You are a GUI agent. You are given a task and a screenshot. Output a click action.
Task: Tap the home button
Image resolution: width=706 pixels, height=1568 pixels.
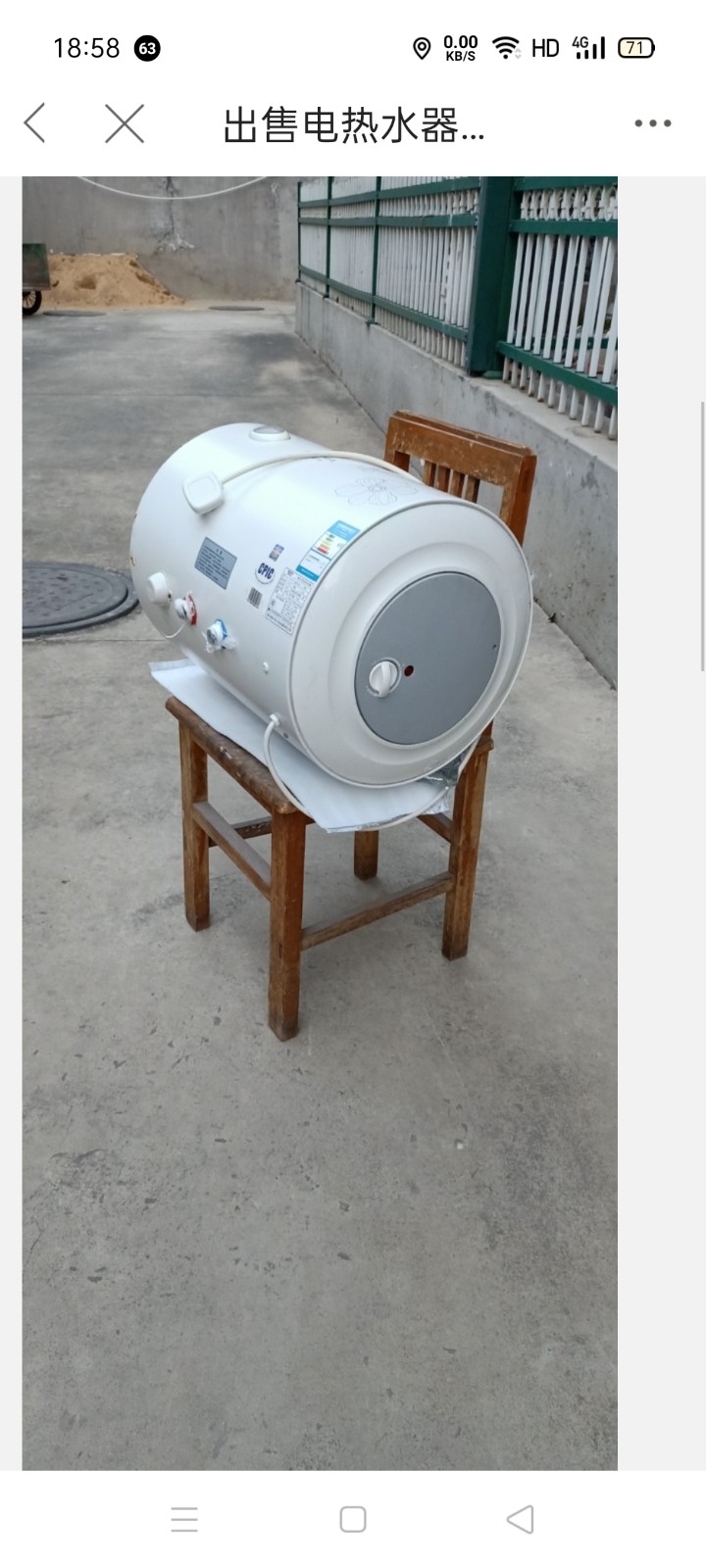[353, 1518]
